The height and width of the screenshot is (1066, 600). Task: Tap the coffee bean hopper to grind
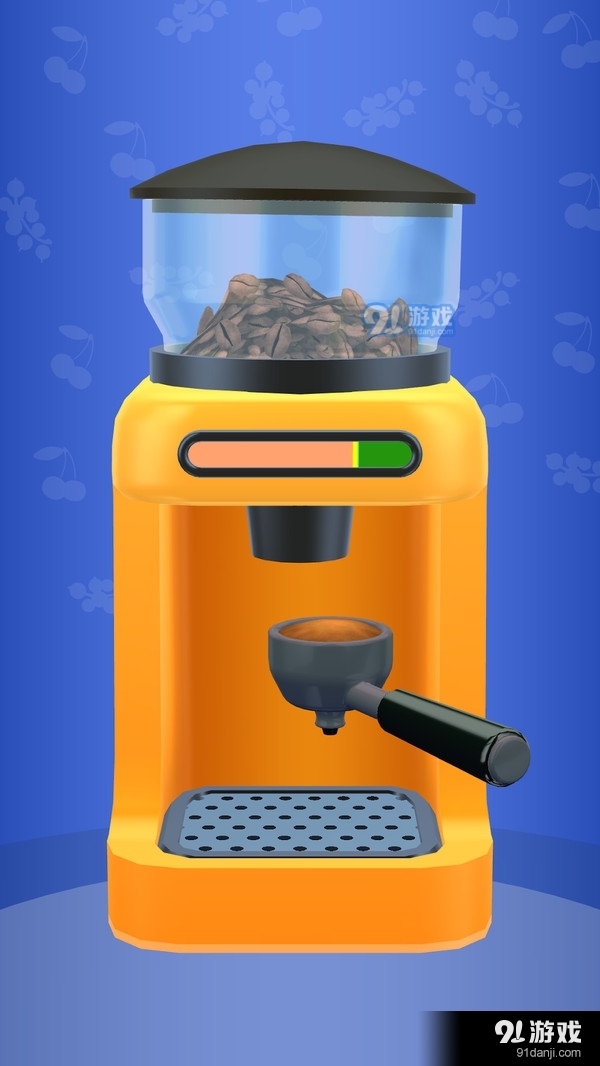[300, 280]
